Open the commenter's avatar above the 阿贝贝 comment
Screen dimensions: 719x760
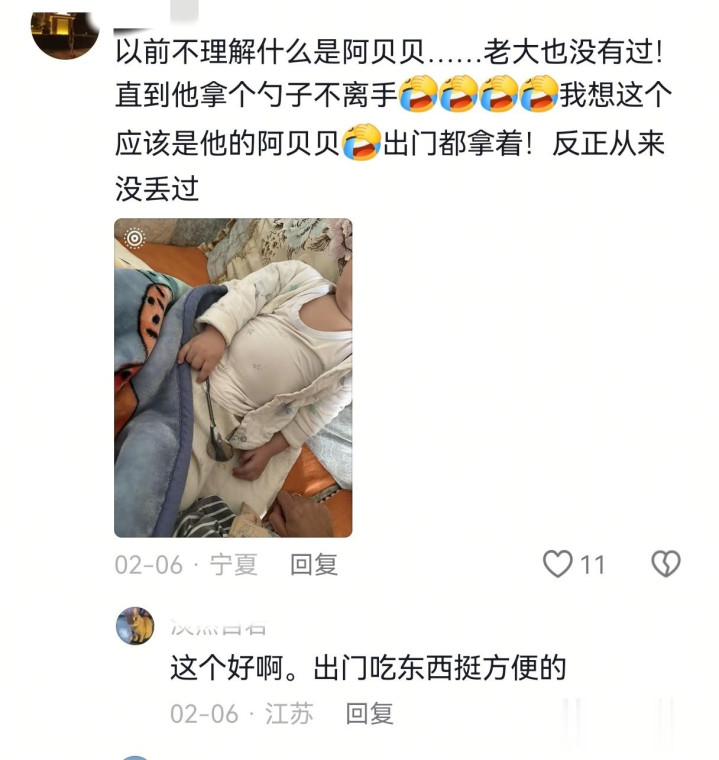tap(65, 30)
